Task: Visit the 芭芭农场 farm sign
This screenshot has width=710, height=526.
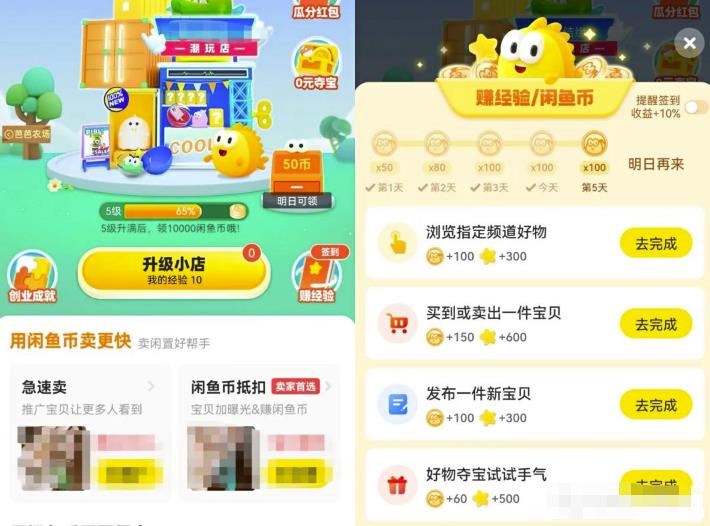Action: [27, 133]
